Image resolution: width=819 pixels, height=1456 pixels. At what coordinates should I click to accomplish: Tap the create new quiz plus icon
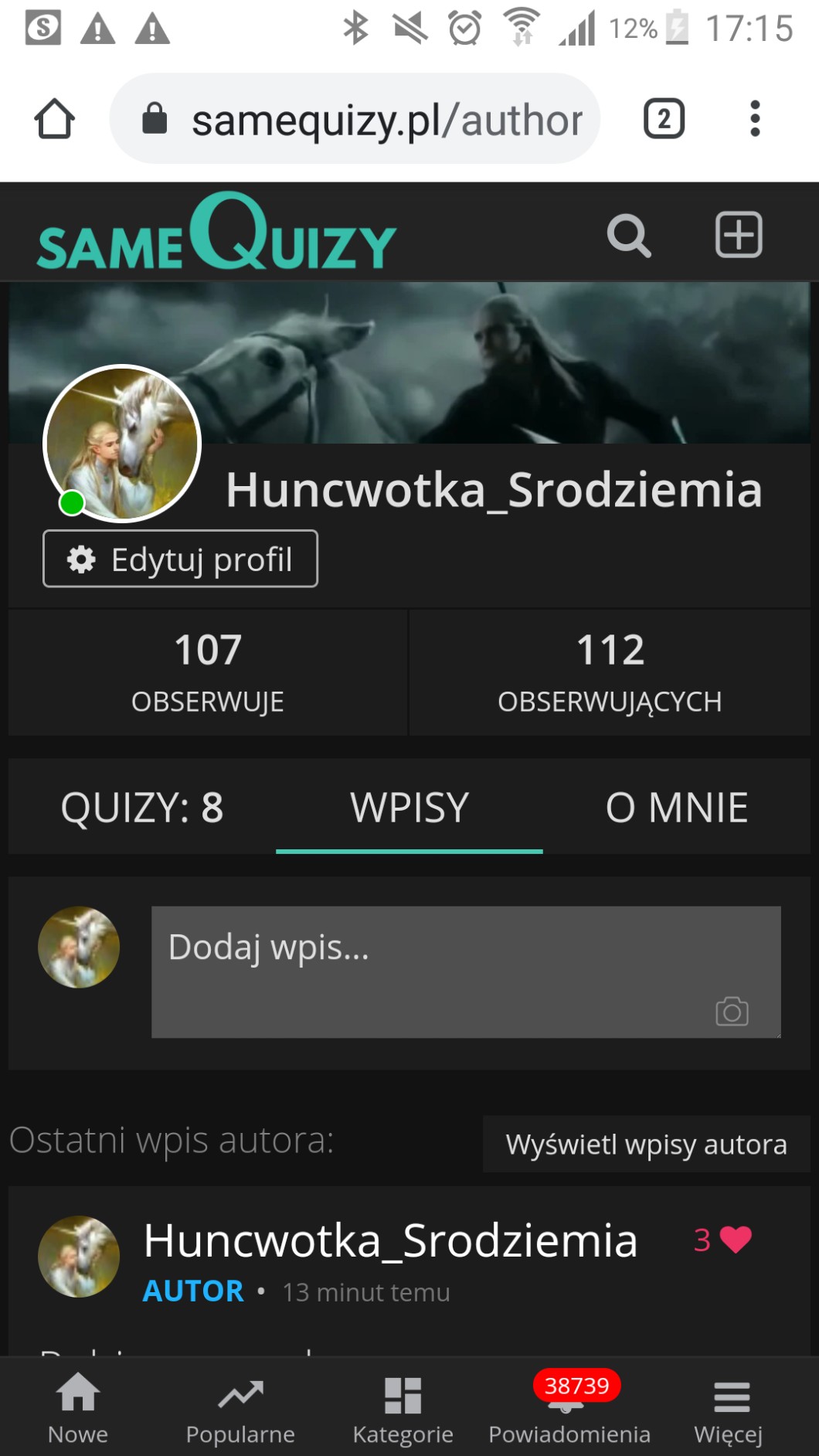click(x=738, y=234)
